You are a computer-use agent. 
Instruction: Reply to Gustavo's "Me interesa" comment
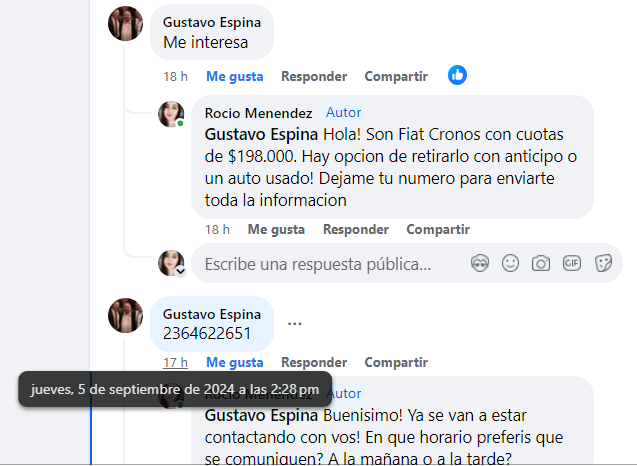(314, 76)
